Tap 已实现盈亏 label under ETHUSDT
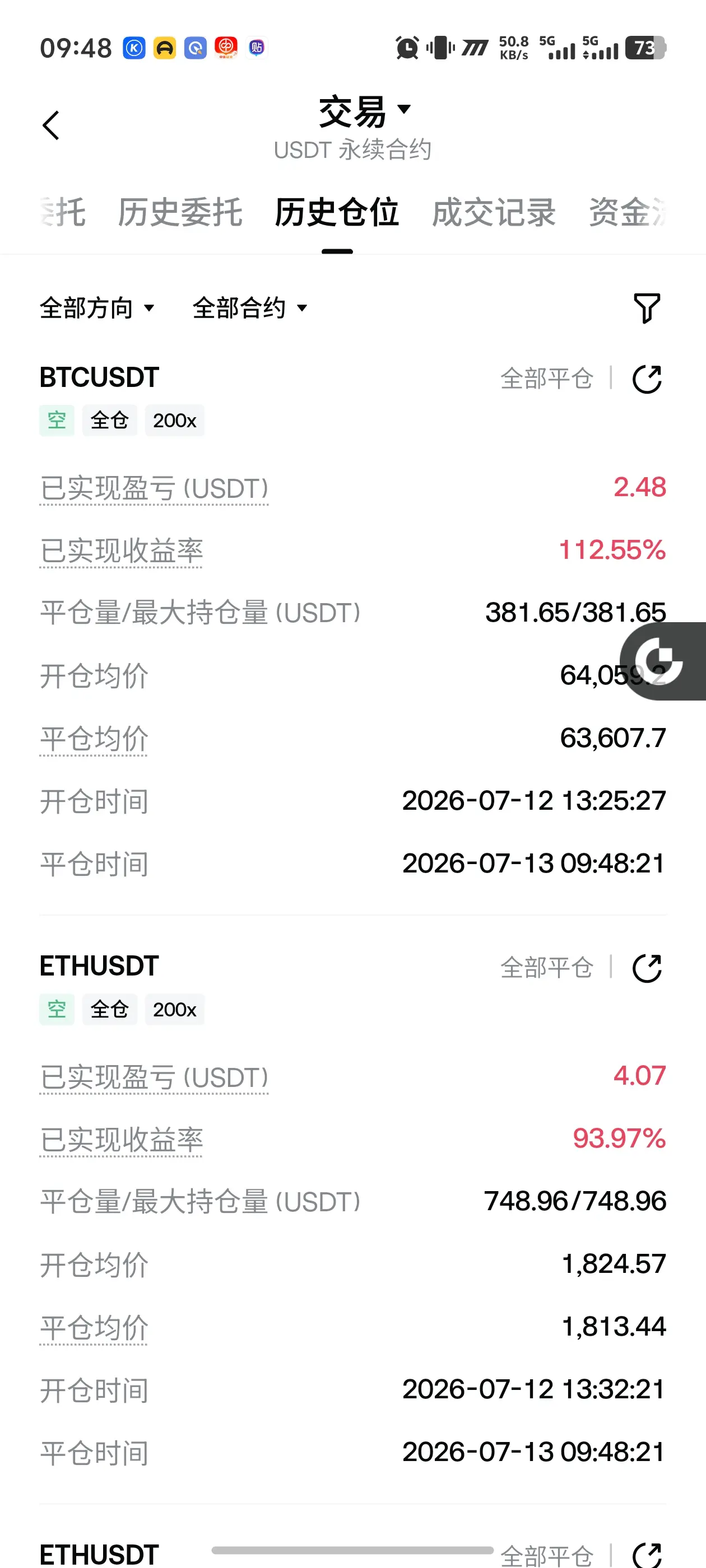706x1568 pixels. (x=154, y=1077)
